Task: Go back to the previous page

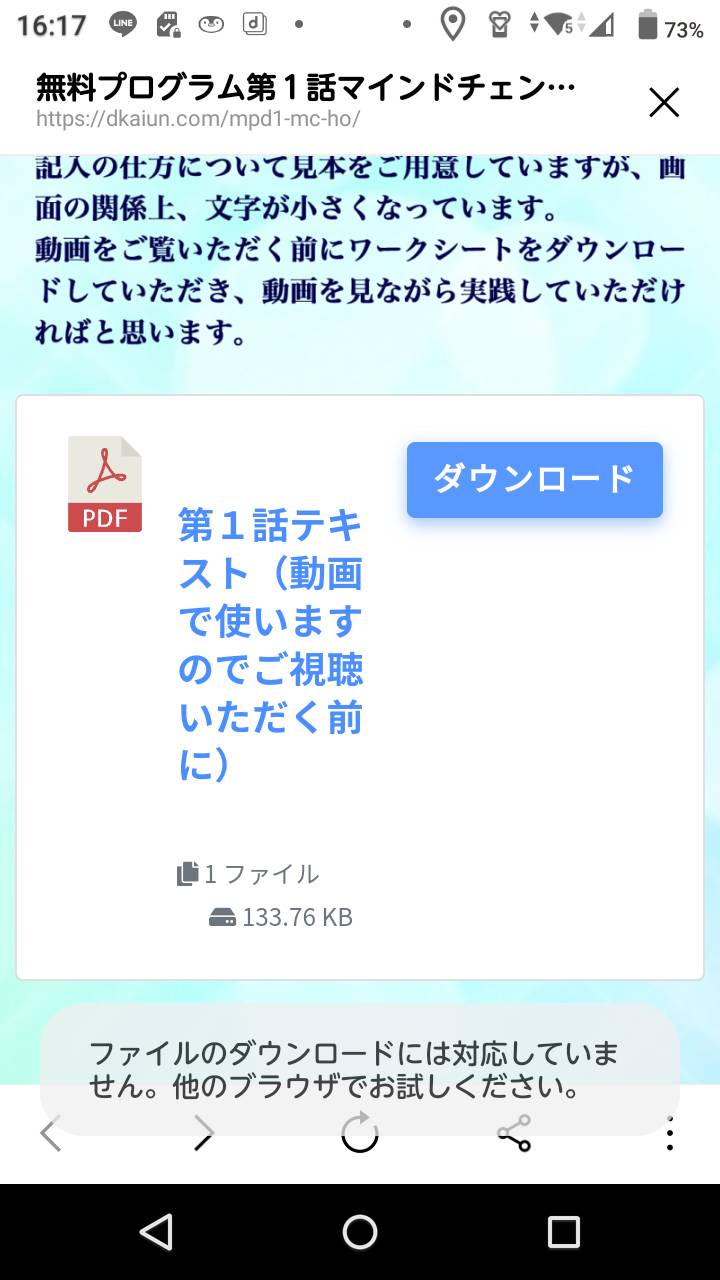Action: [51, 1134]
